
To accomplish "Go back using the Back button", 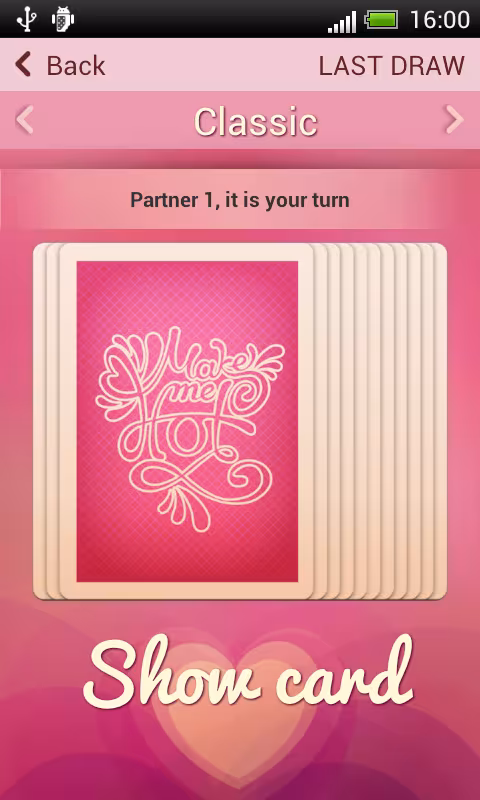I will [x=60, y=65].
